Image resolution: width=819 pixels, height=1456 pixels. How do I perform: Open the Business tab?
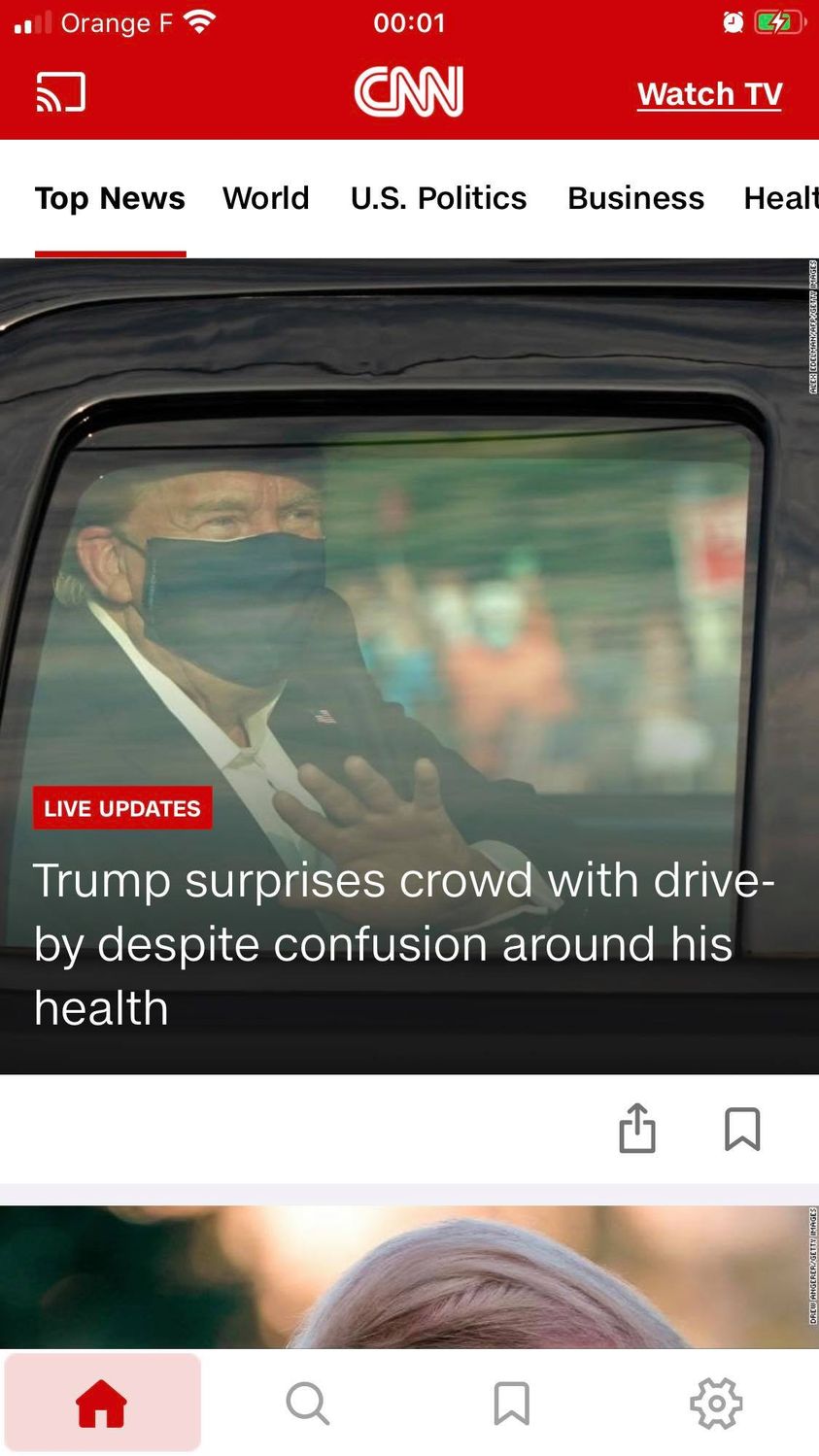635,198
